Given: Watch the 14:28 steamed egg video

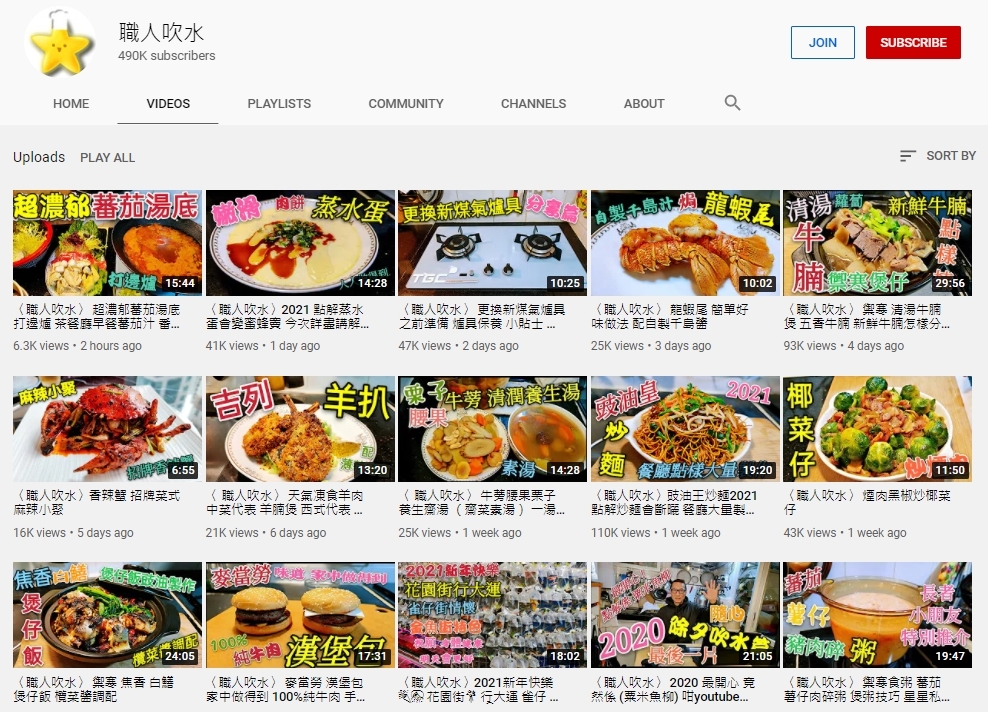Looking at the screenshot, I should (300, 243).
